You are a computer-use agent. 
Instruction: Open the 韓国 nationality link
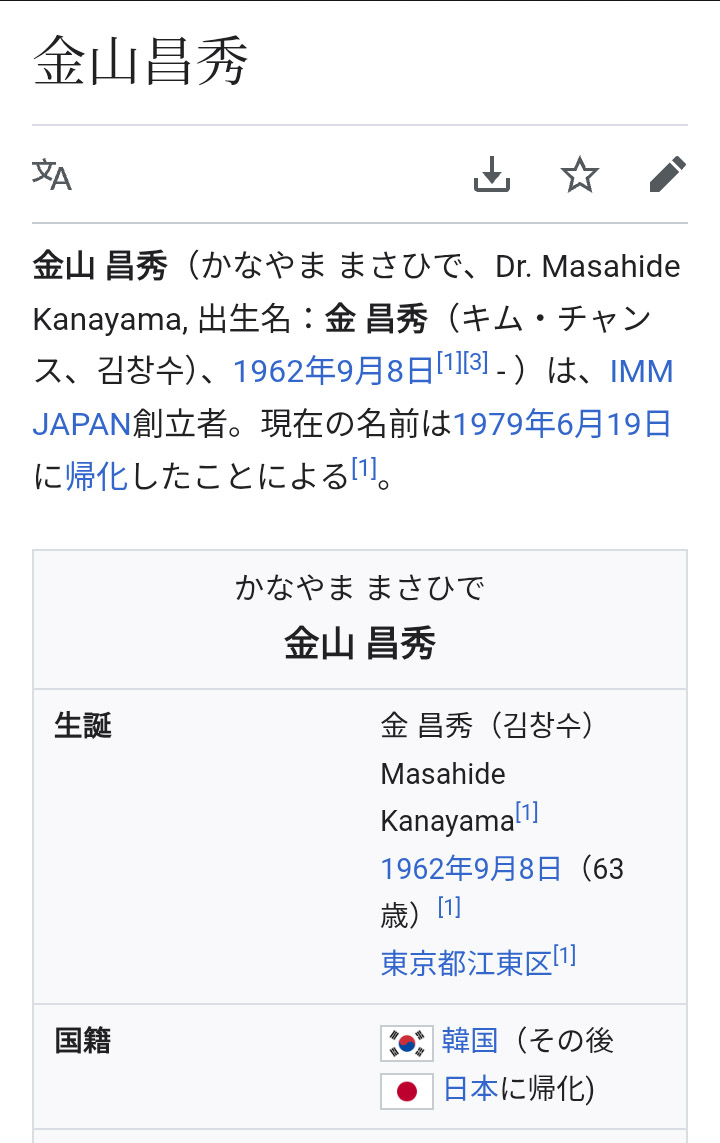[470, 1041]
